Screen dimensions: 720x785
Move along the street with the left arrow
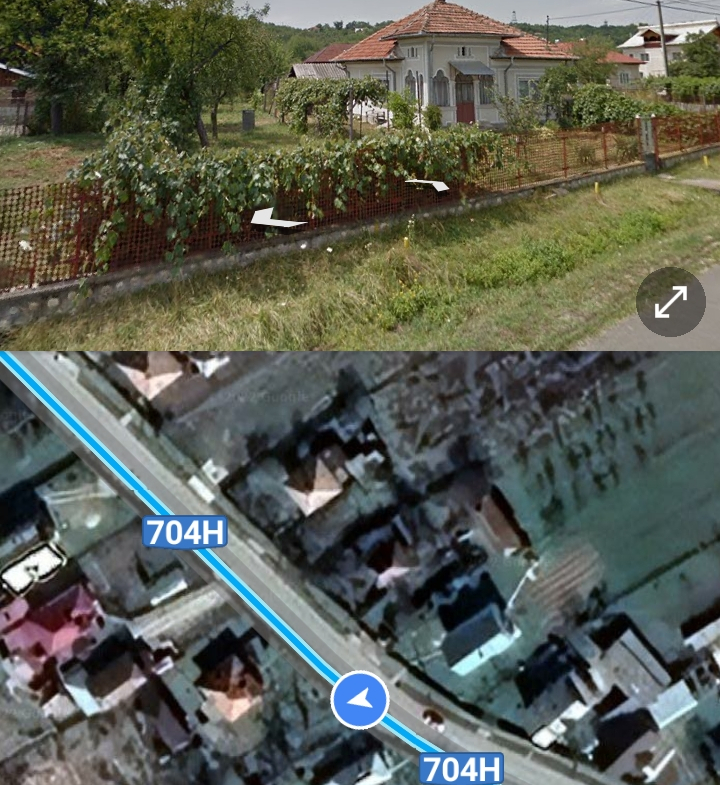click(x=276, y=218)
